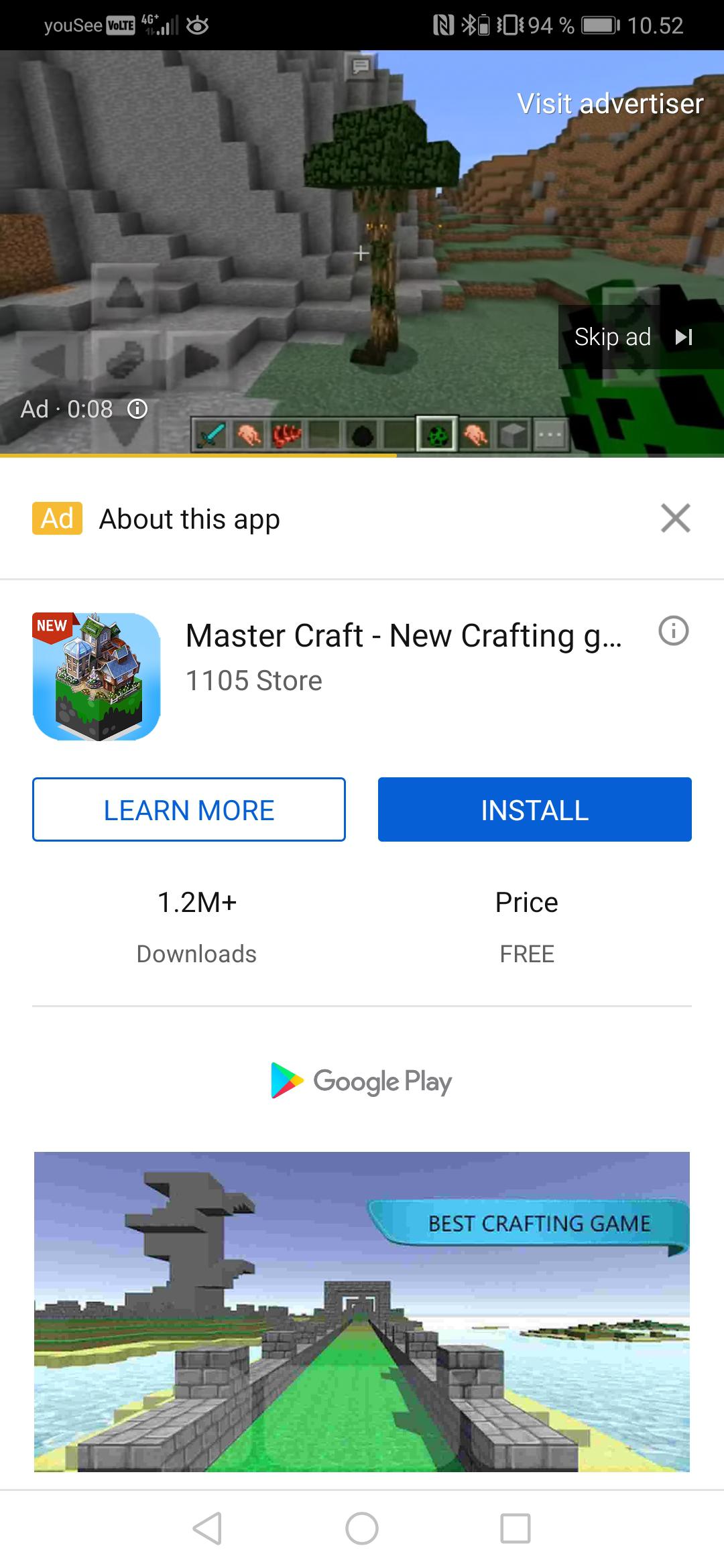This screenshot has height=1568, width=724.
Task: Tap Visit advertiser link
Action: 610,104
